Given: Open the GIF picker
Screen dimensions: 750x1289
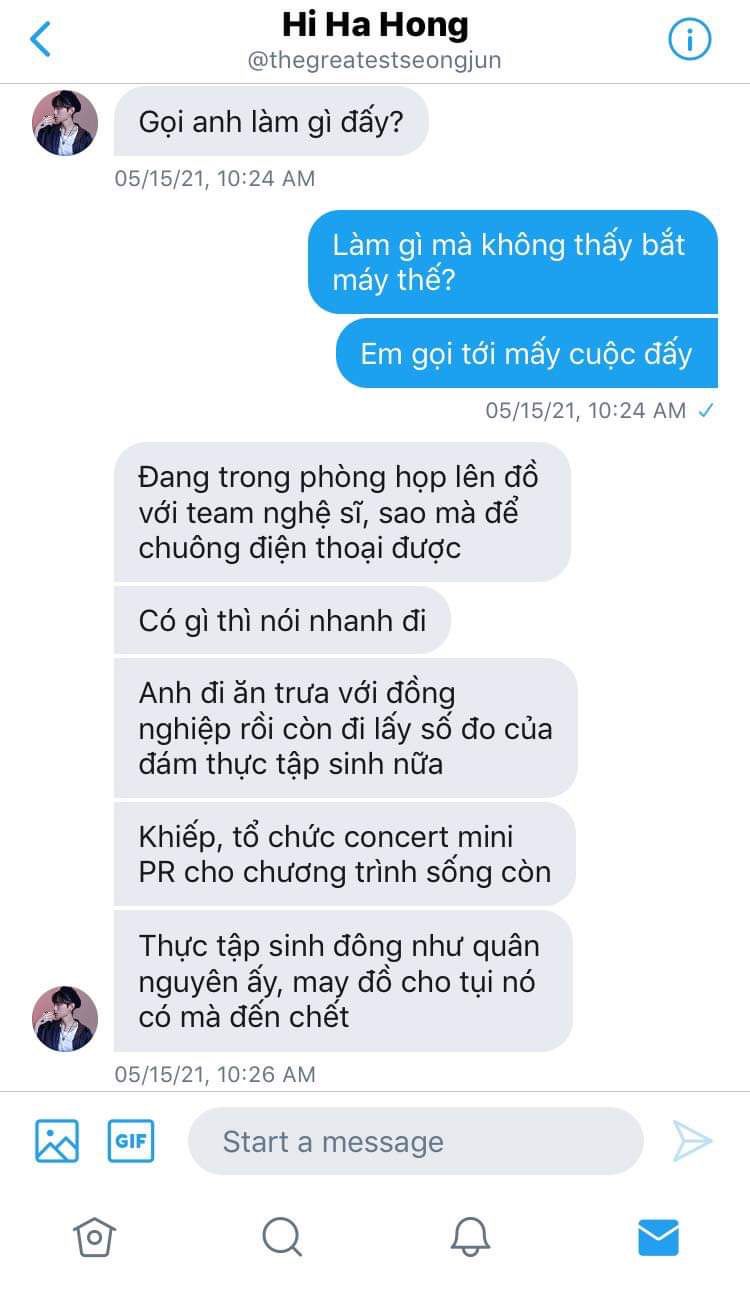Looking at the screenshot, I should pos(131,1140).
